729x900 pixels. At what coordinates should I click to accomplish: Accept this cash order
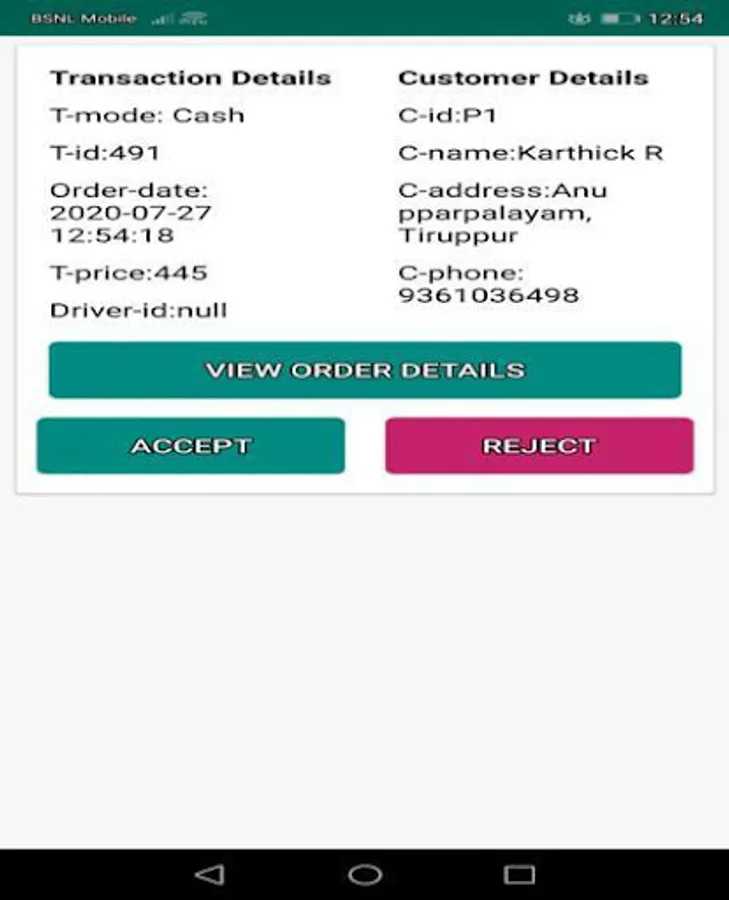[191, 446]
